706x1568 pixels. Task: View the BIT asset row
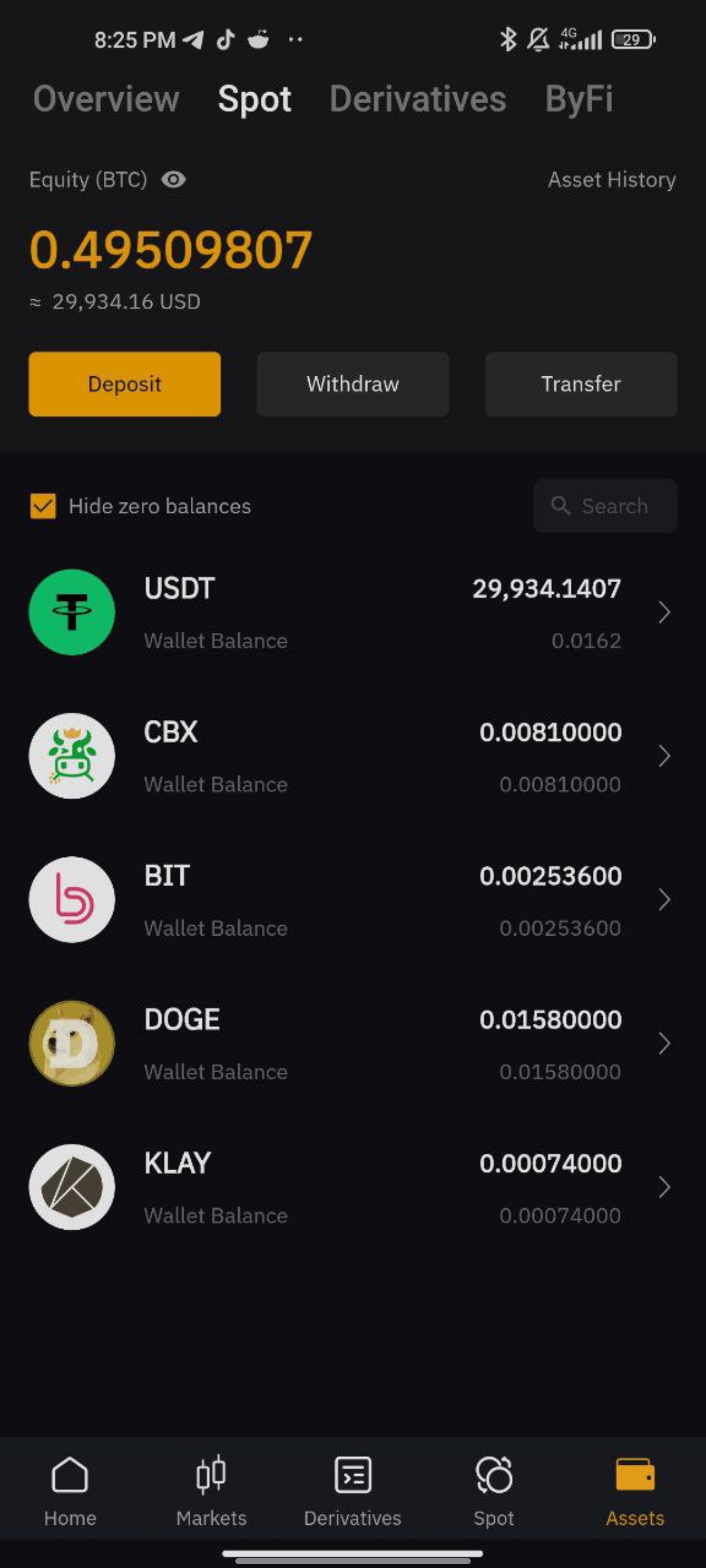353,900
